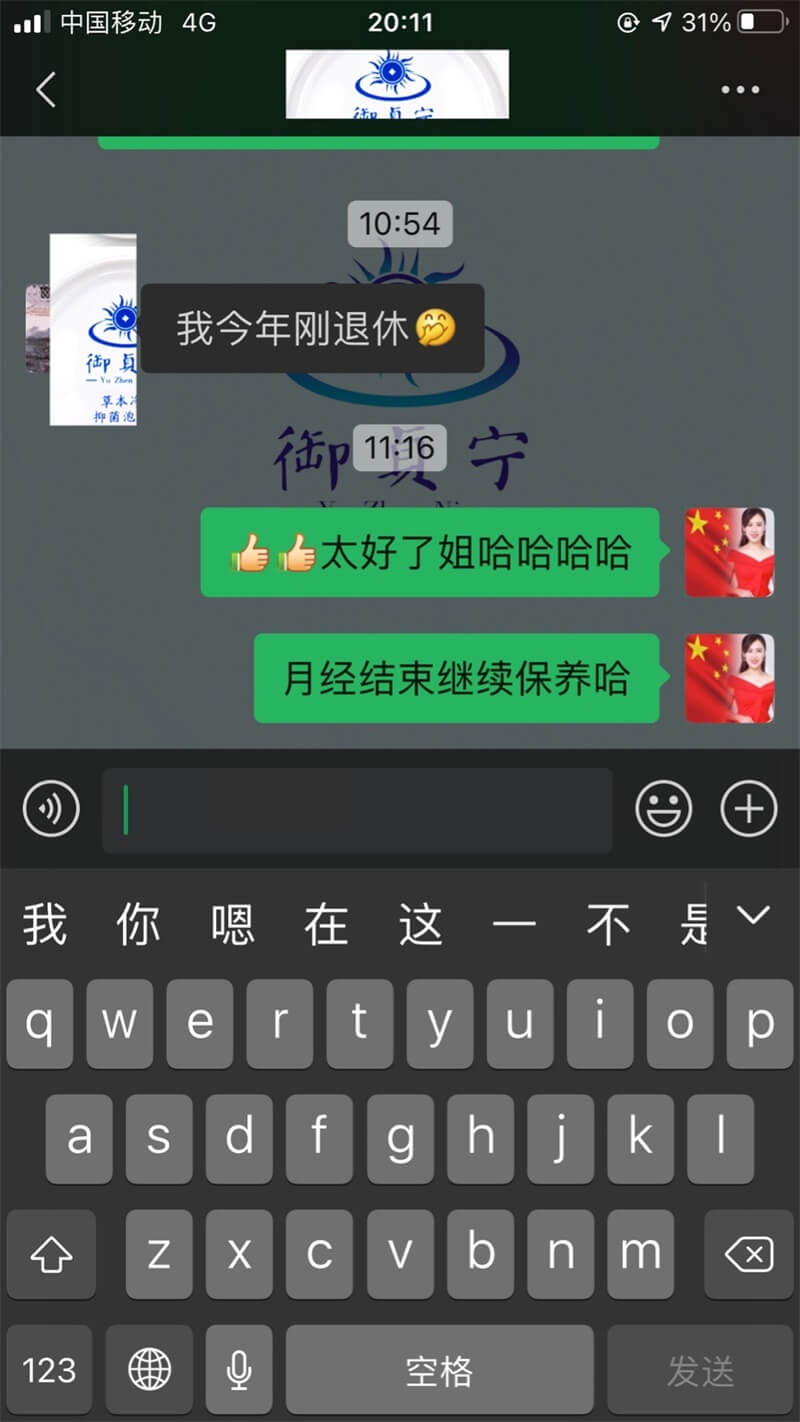The height and width of the screenshot is (1422, 800).
Task: Tap the 发送 send key
Action: point(700,1369)
